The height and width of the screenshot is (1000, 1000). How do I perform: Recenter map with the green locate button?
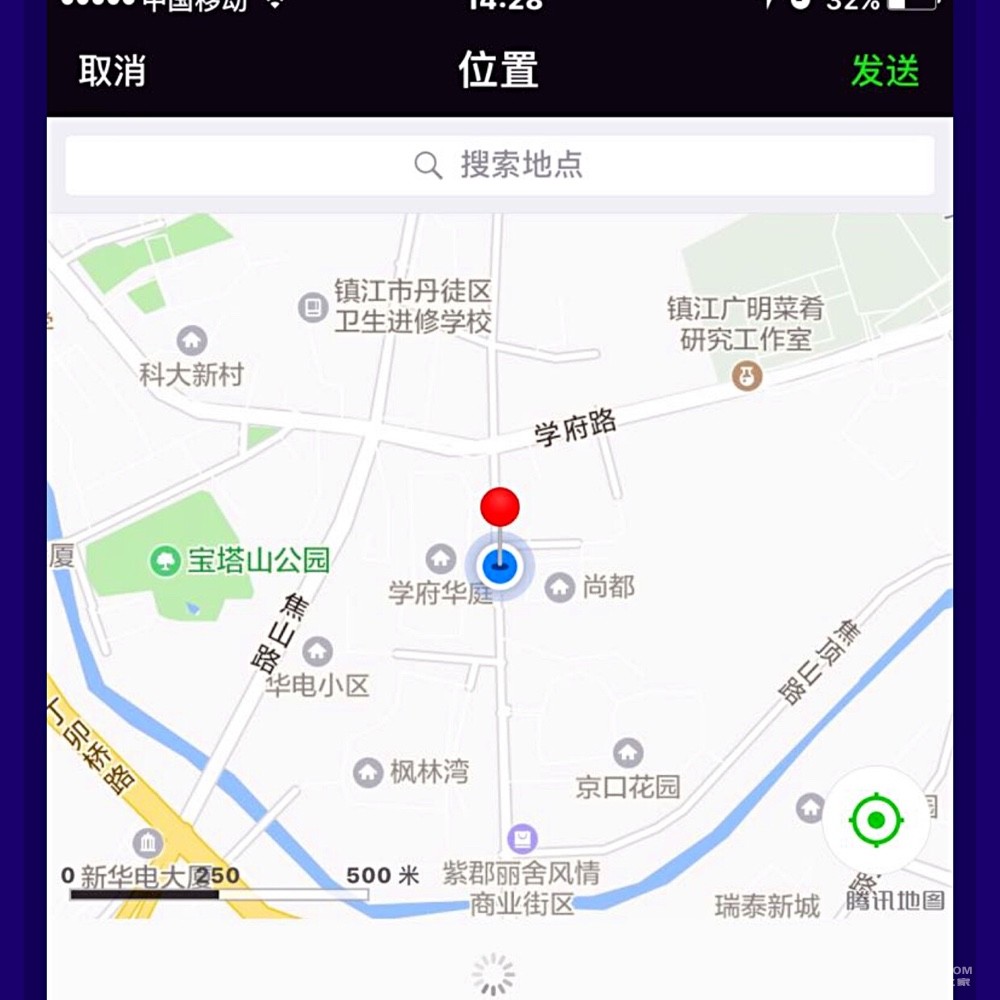[x=876, y=821]
